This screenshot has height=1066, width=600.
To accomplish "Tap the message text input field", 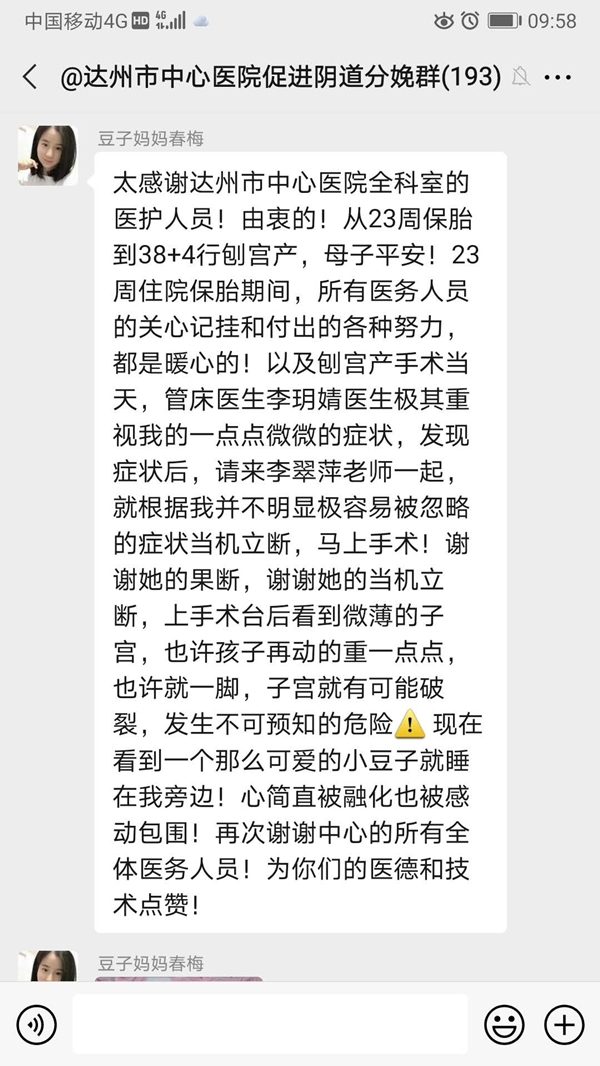I will [270, 1024].
